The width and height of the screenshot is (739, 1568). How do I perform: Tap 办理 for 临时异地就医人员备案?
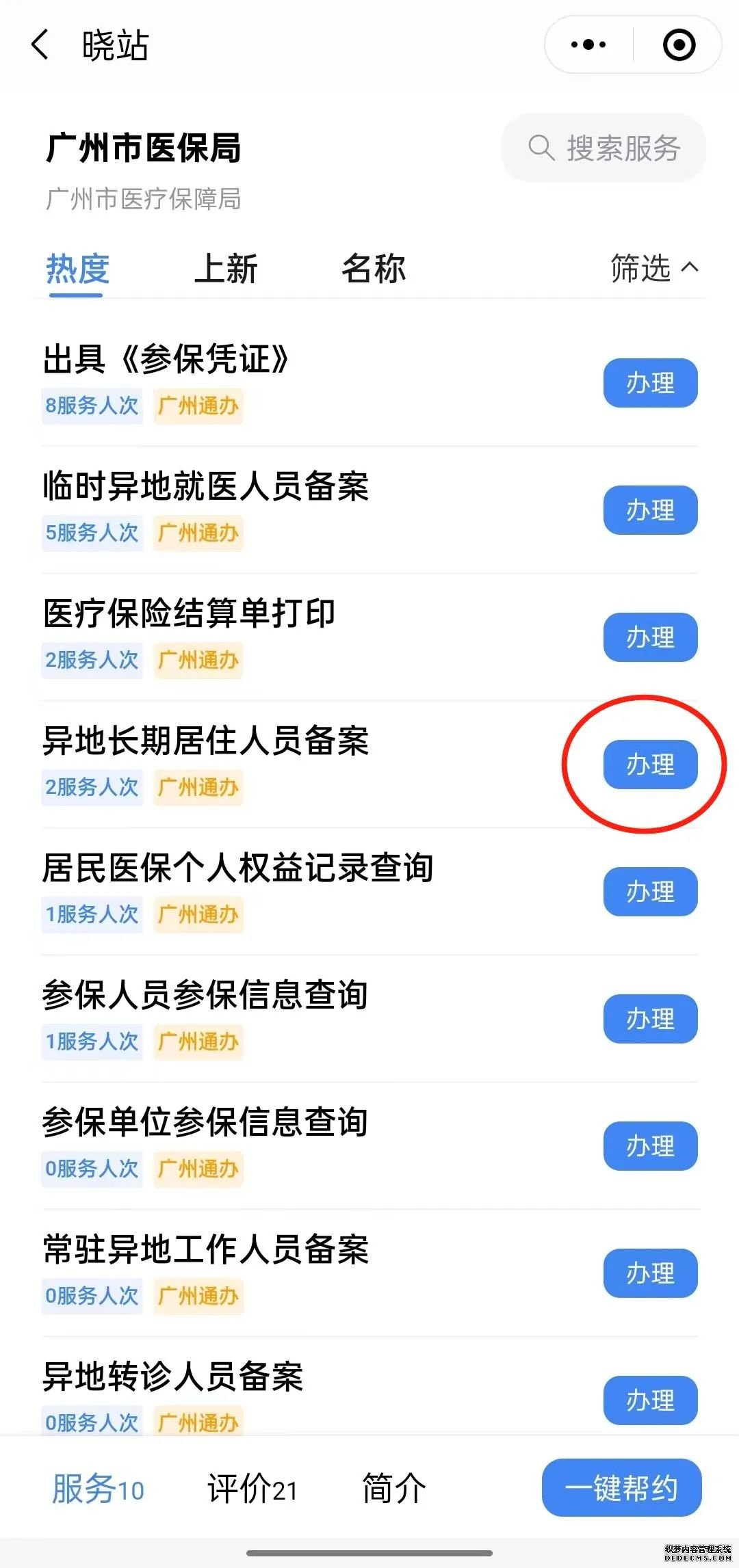[x=650, y=510]
